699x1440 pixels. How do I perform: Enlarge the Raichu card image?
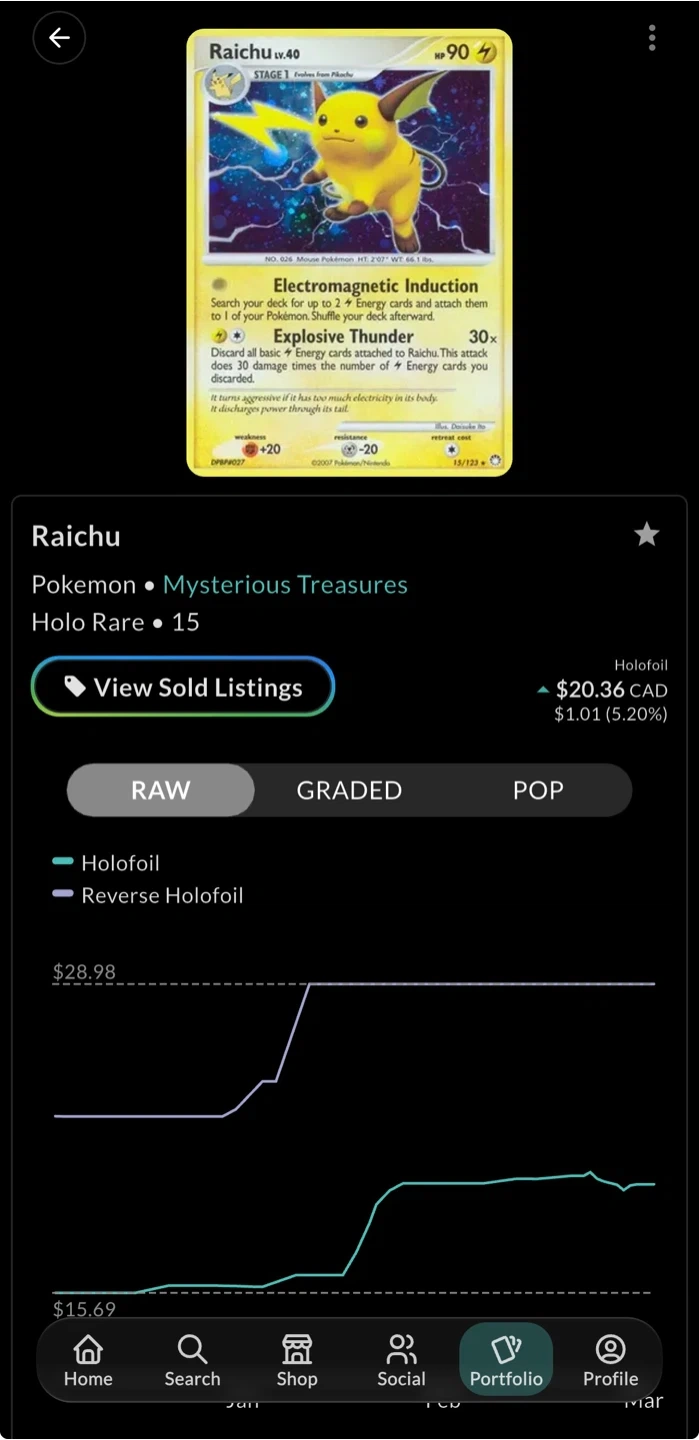coord(349,252)
